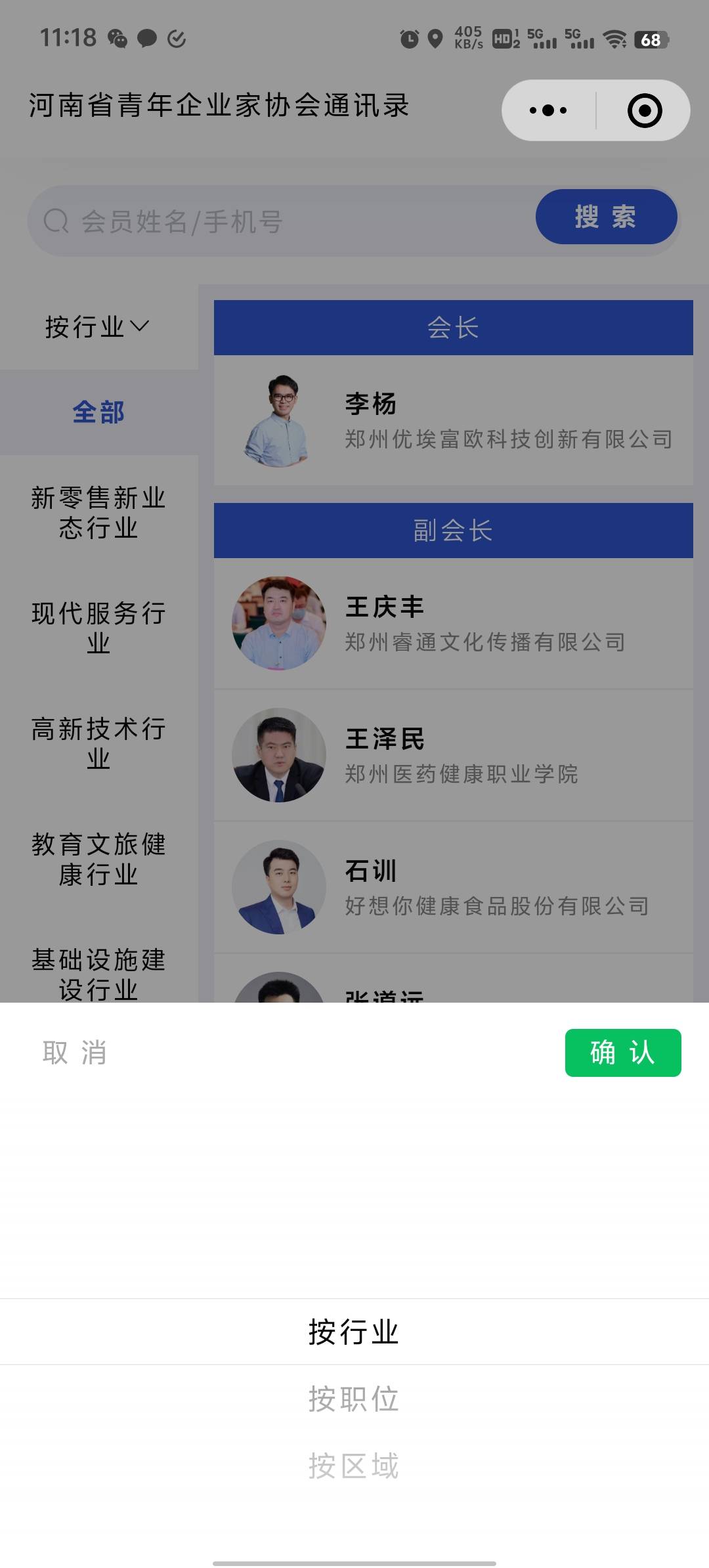View 王泽民's contact details

click(453, 756)
